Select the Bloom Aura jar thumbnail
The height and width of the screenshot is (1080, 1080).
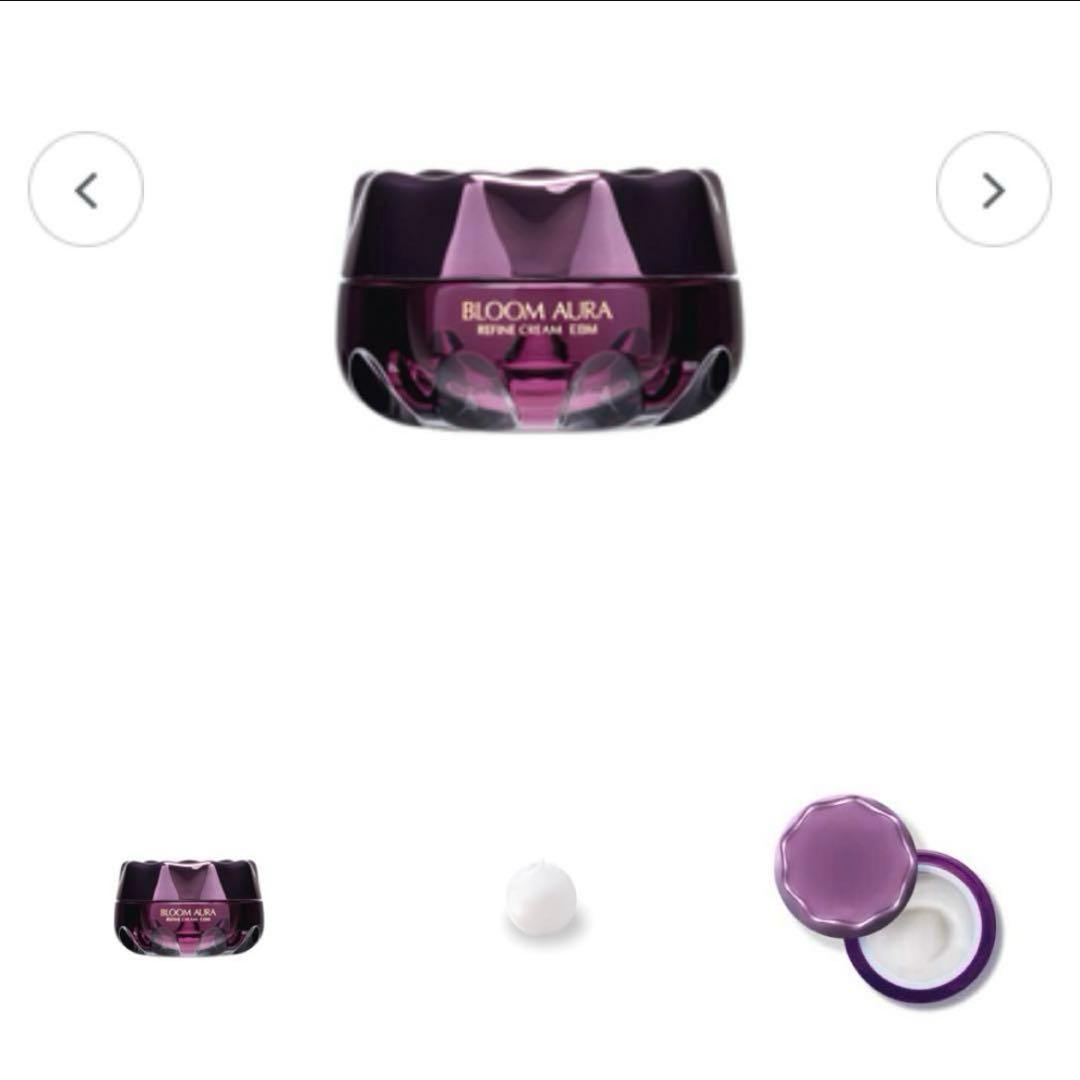(x=186, y=906)
